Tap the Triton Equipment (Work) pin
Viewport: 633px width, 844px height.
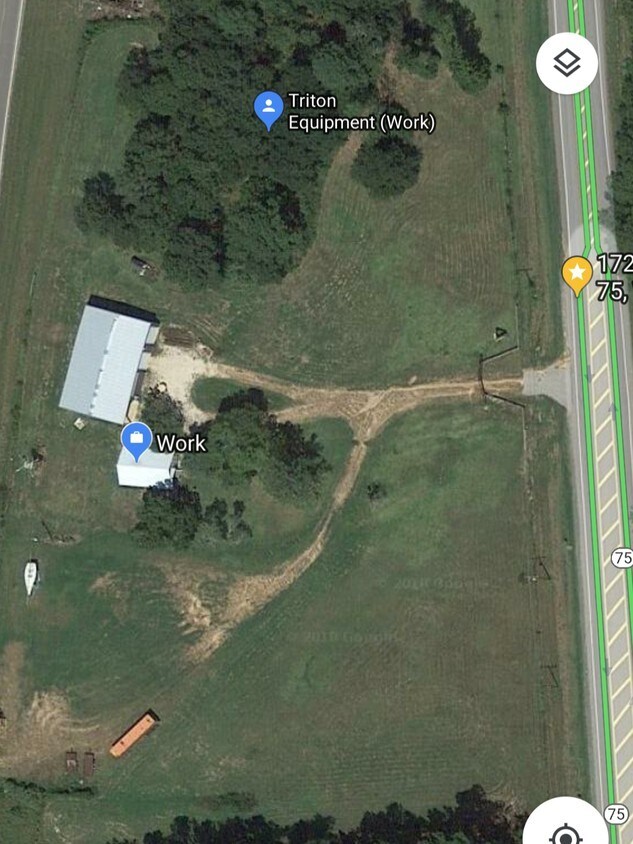(268, 109)
